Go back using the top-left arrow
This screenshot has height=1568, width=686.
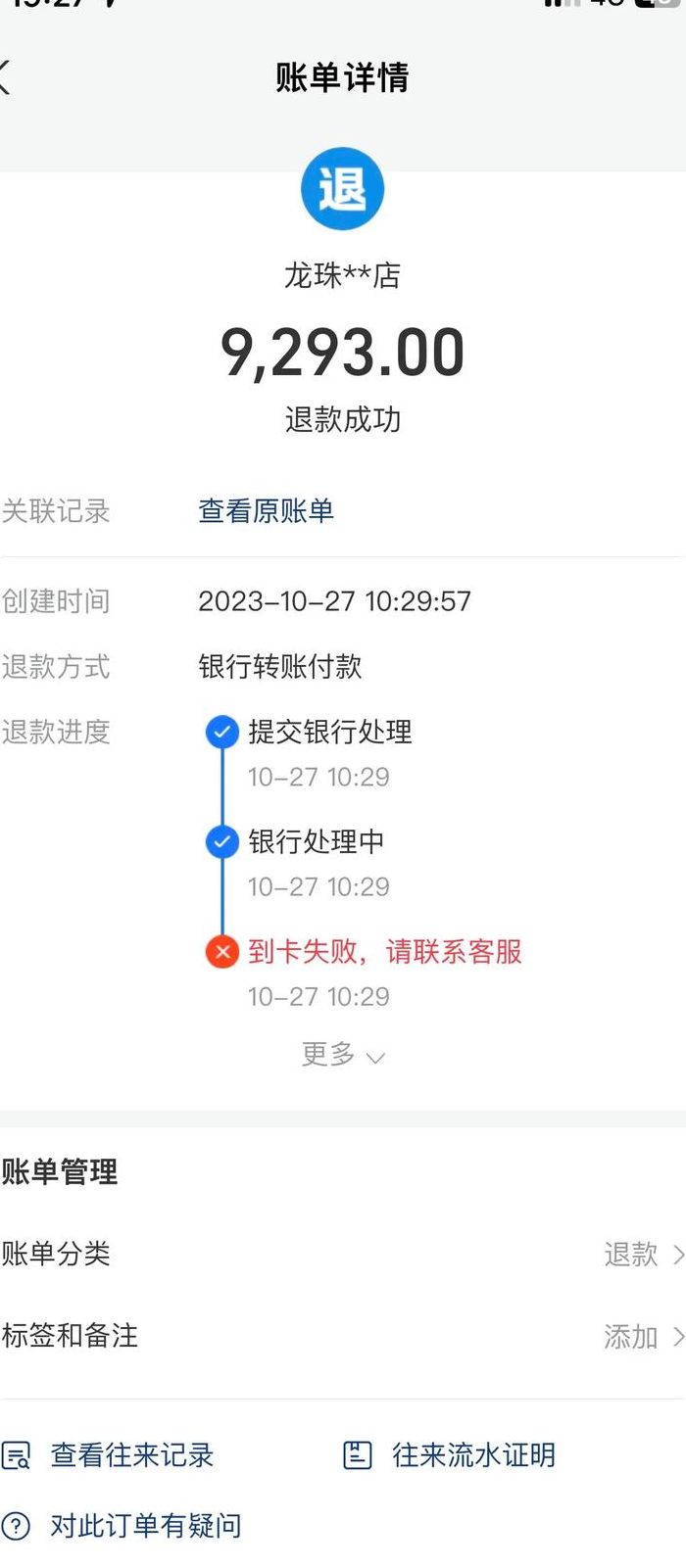(x=5, y=76)
